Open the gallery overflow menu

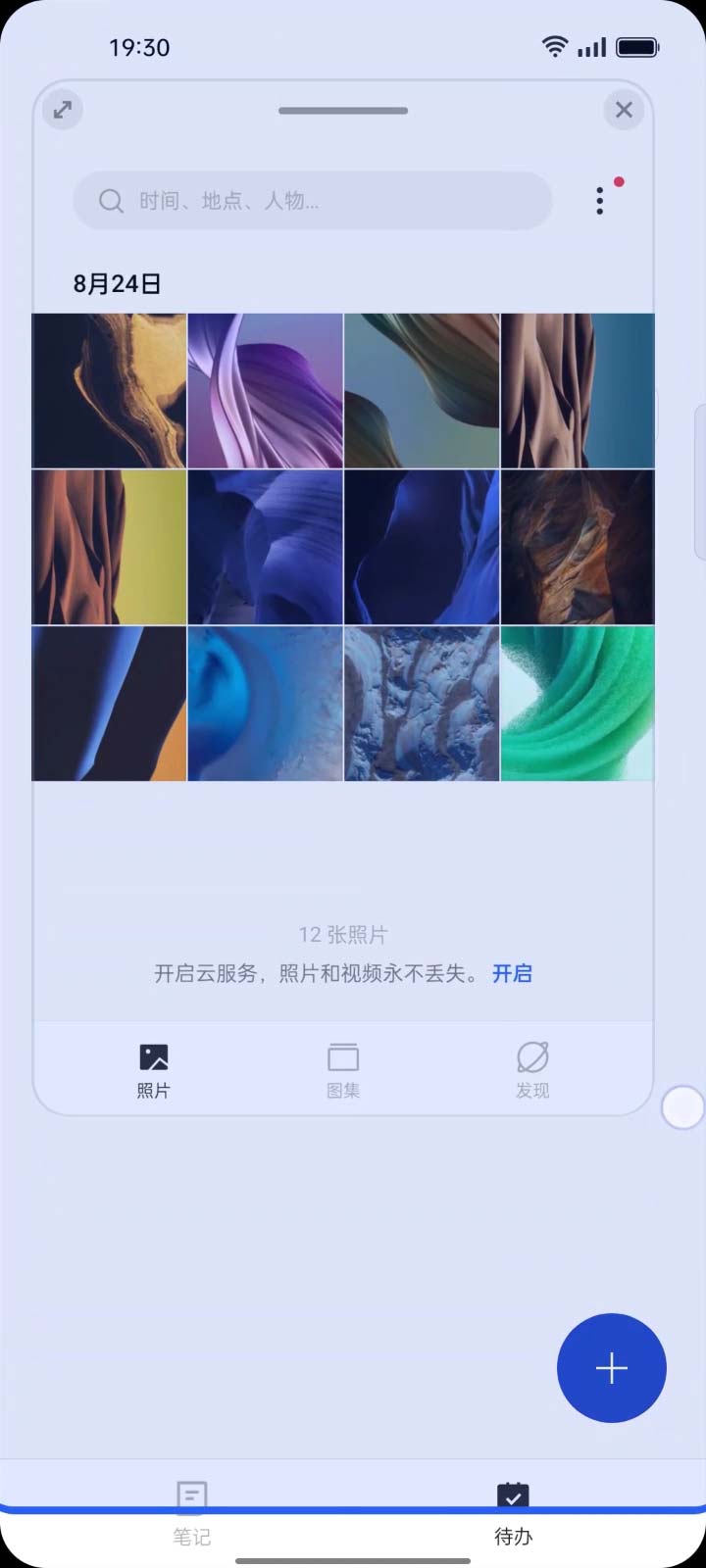600,200
